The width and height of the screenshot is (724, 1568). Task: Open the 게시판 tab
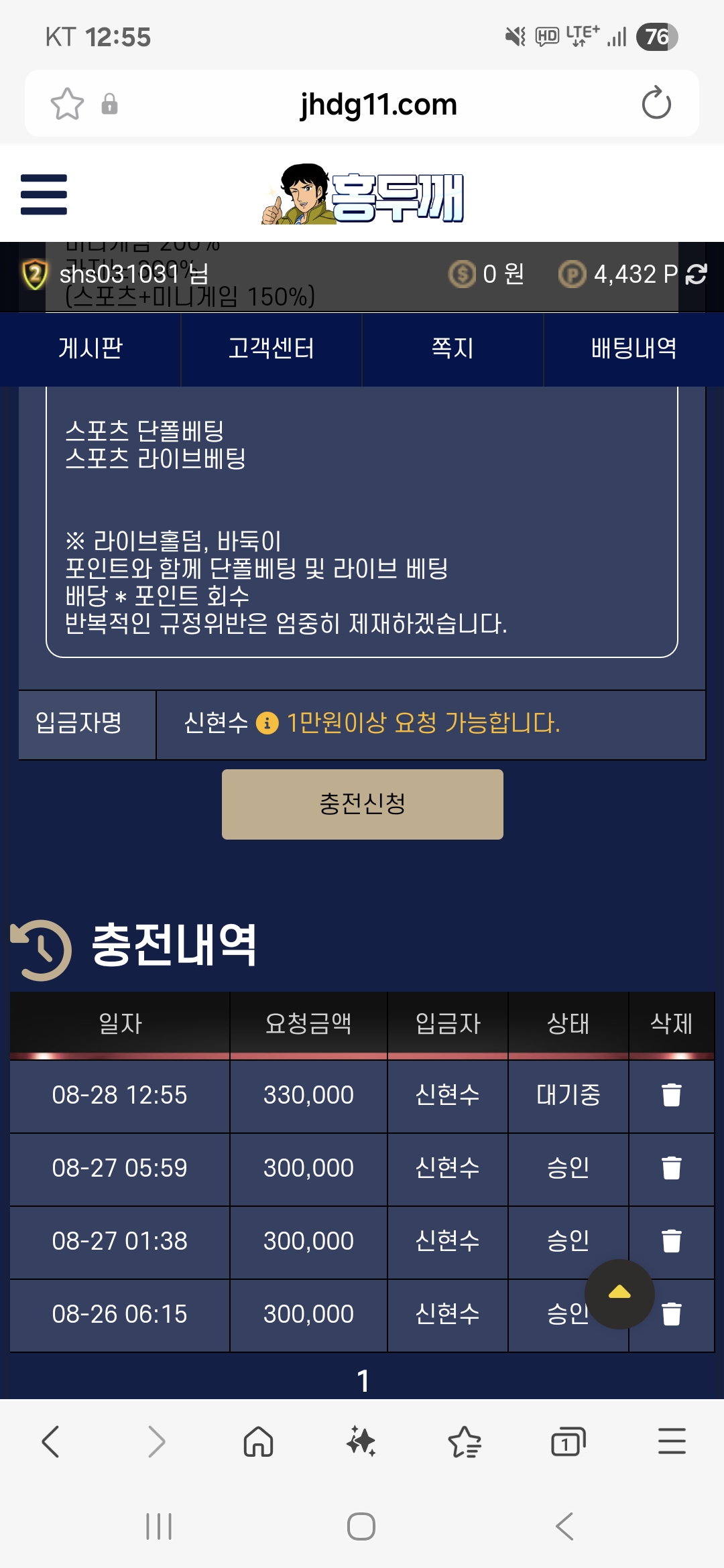click(x=90, y=348)
